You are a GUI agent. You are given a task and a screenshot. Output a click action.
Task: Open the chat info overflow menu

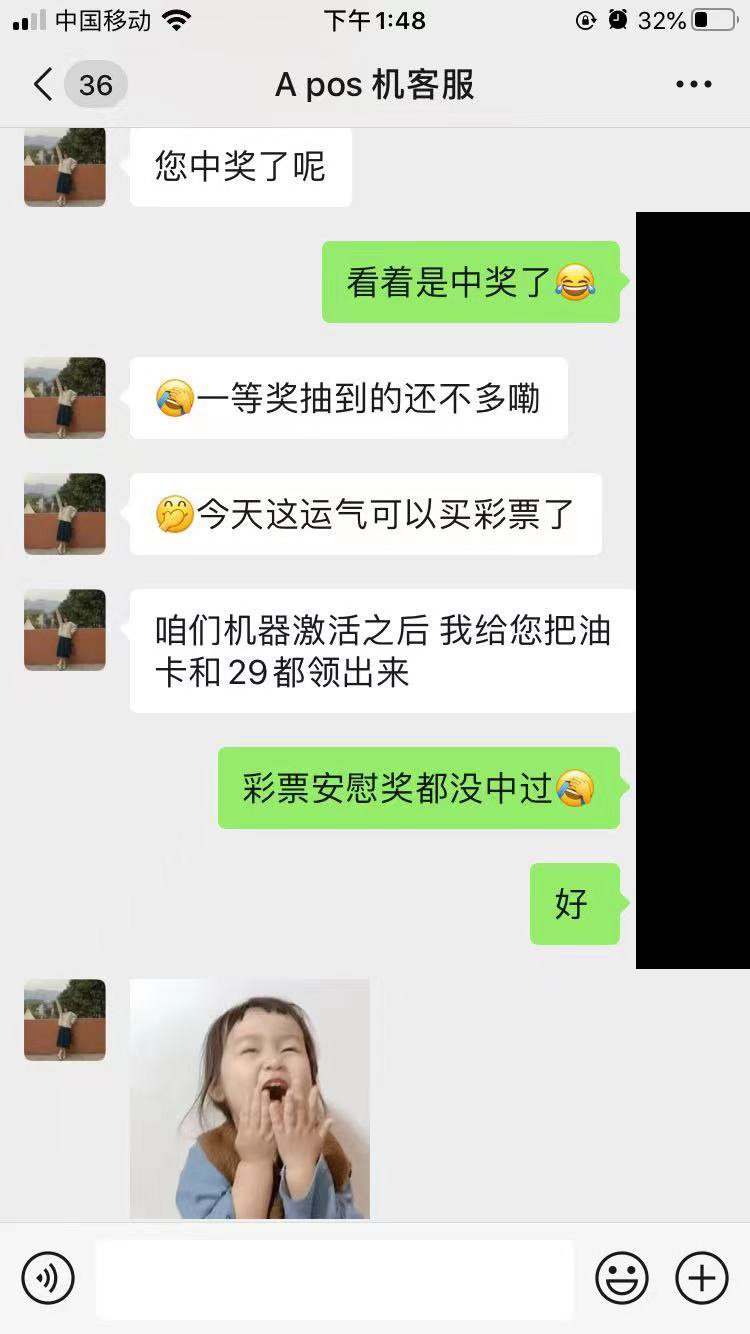tap(693, 85)
